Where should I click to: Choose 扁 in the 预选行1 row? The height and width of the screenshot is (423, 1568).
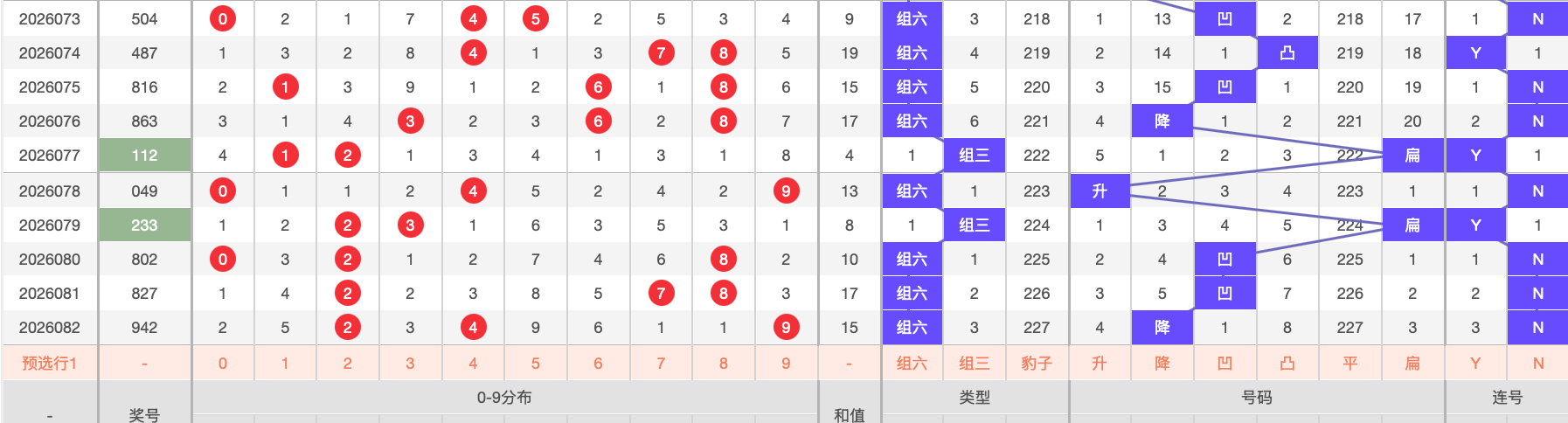click(x=1412, y=364)
